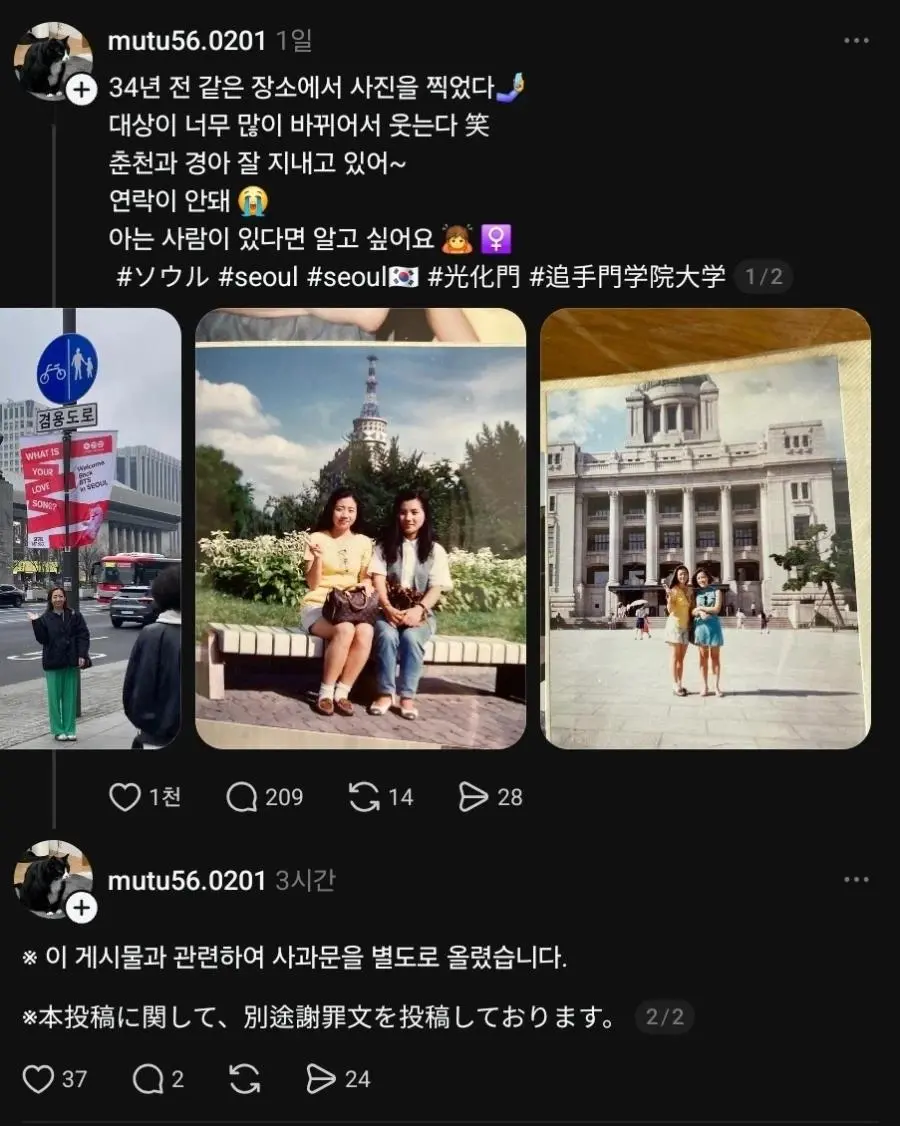Viewport: 900px width, 1126px height.
Task: Open the overflow menu on the first post
Action: pos(856,41)
